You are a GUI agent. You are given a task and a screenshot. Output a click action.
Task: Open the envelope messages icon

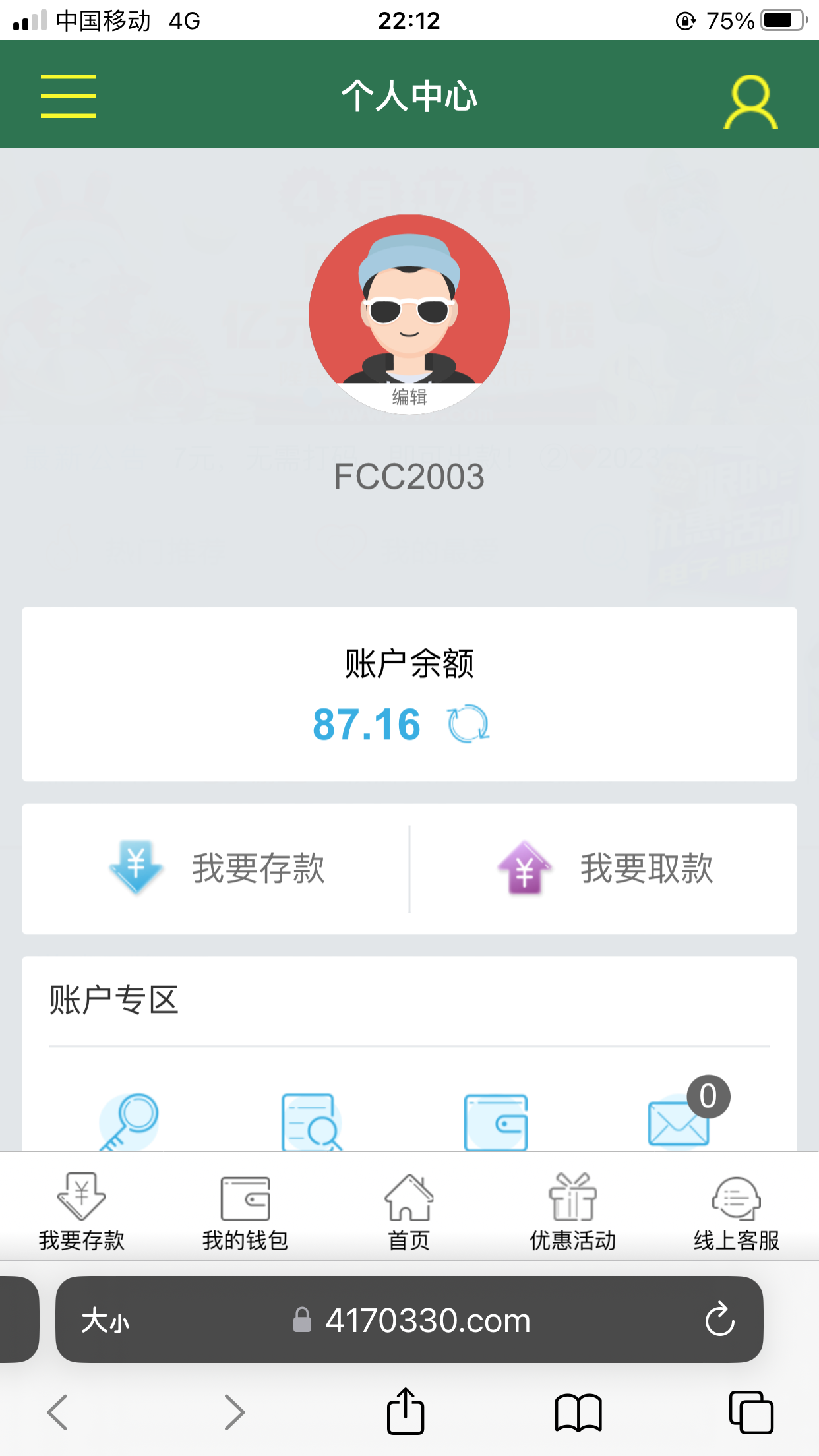click(679, 1122)
